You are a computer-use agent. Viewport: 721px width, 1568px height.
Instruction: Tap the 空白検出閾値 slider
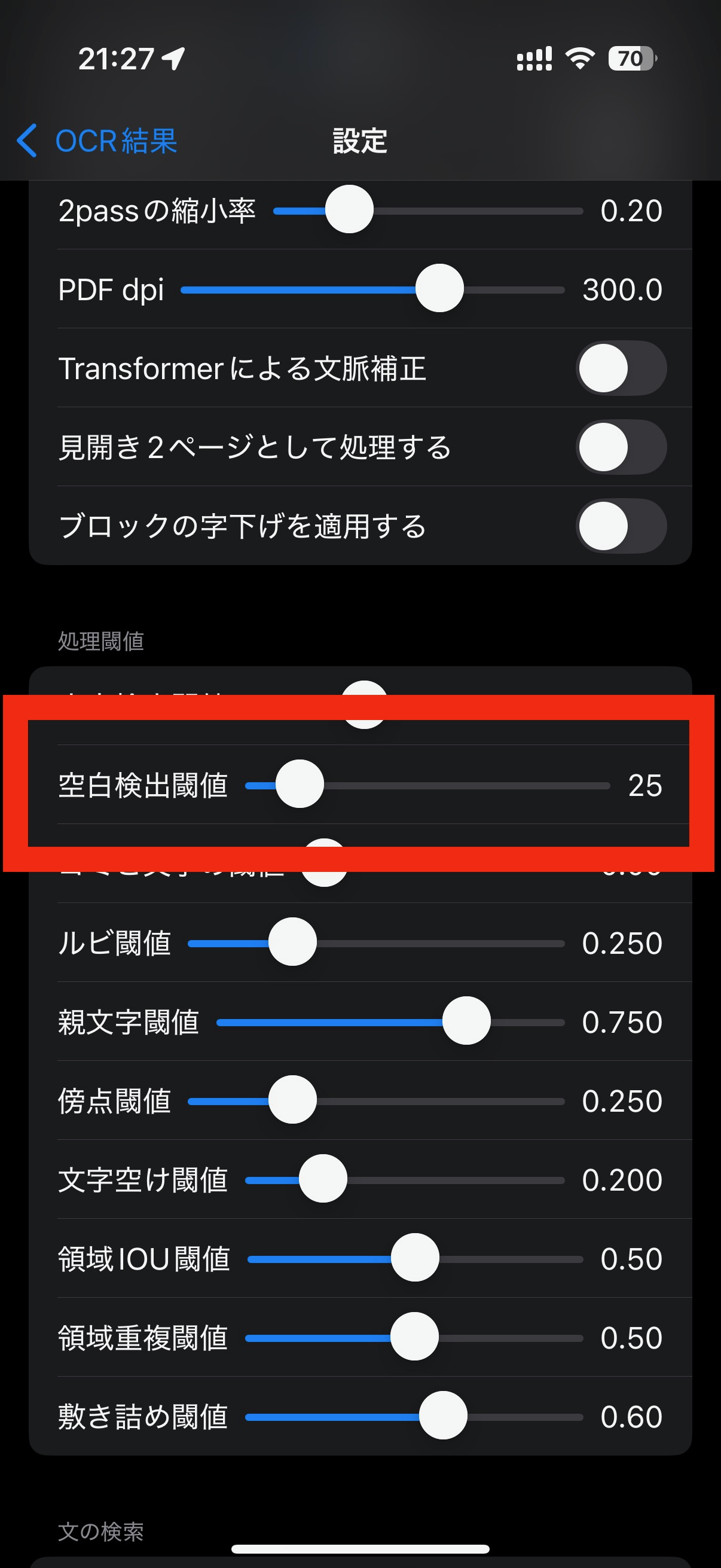300,785
